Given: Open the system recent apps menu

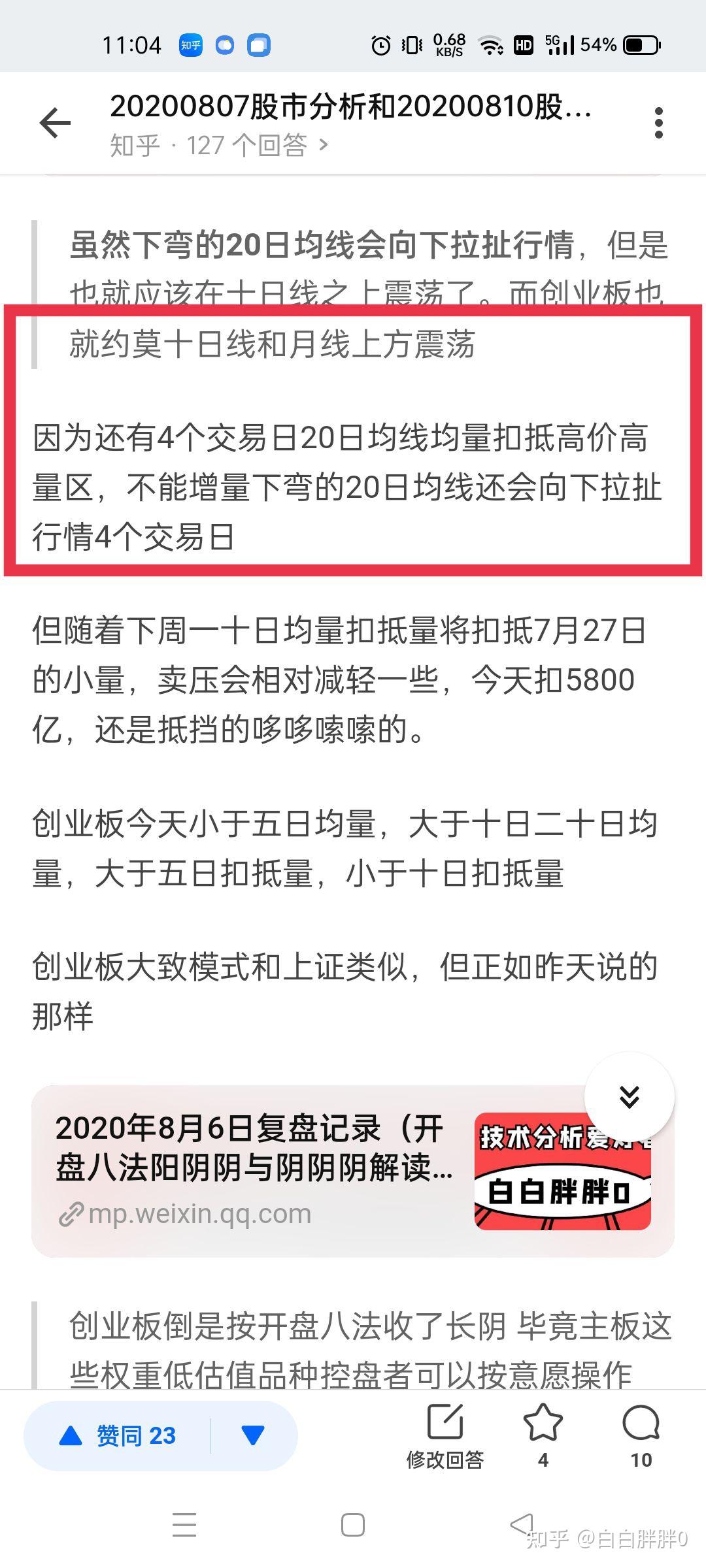Looking at the screenshot, I should click(184, 1525).
